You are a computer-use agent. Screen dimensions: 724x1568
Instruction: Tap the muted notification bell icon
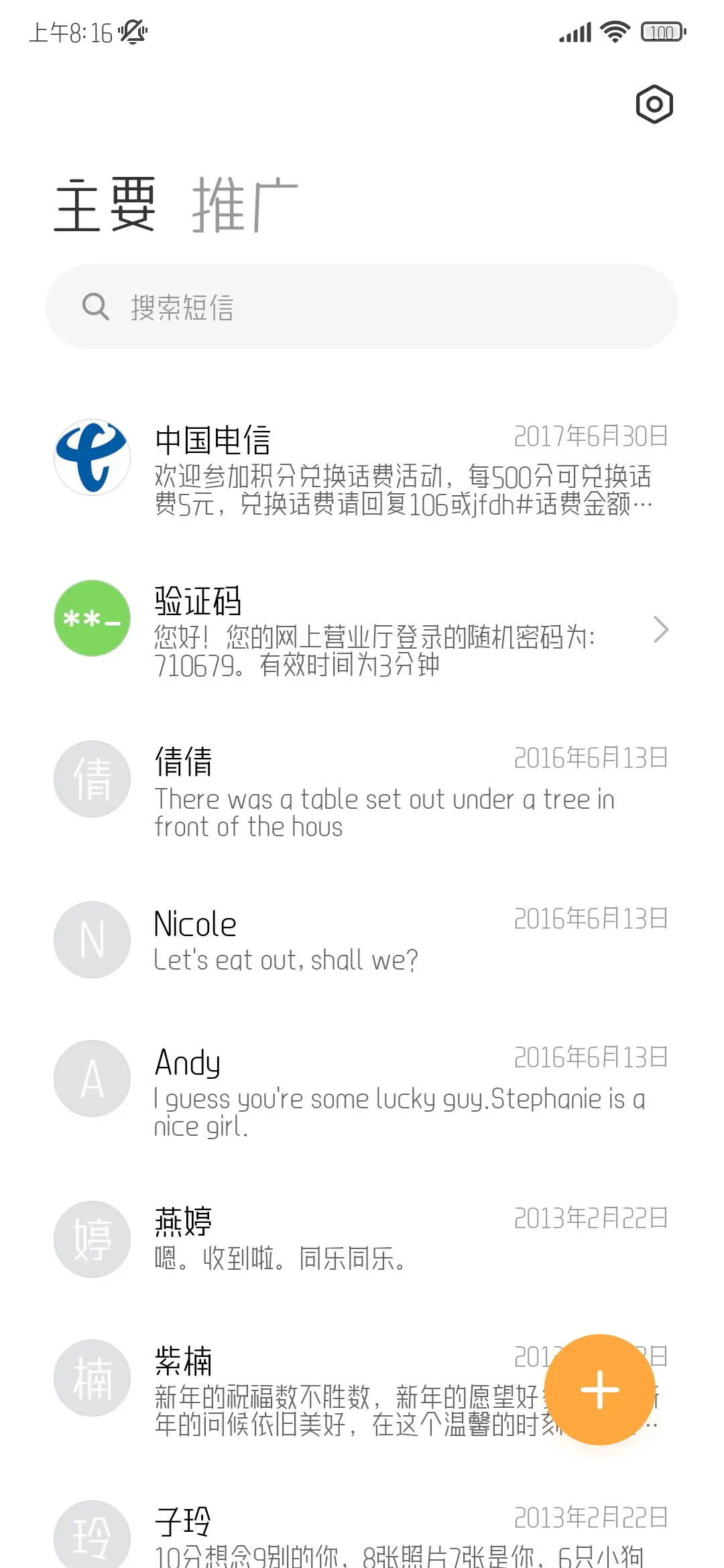click(x=131, y=33)
